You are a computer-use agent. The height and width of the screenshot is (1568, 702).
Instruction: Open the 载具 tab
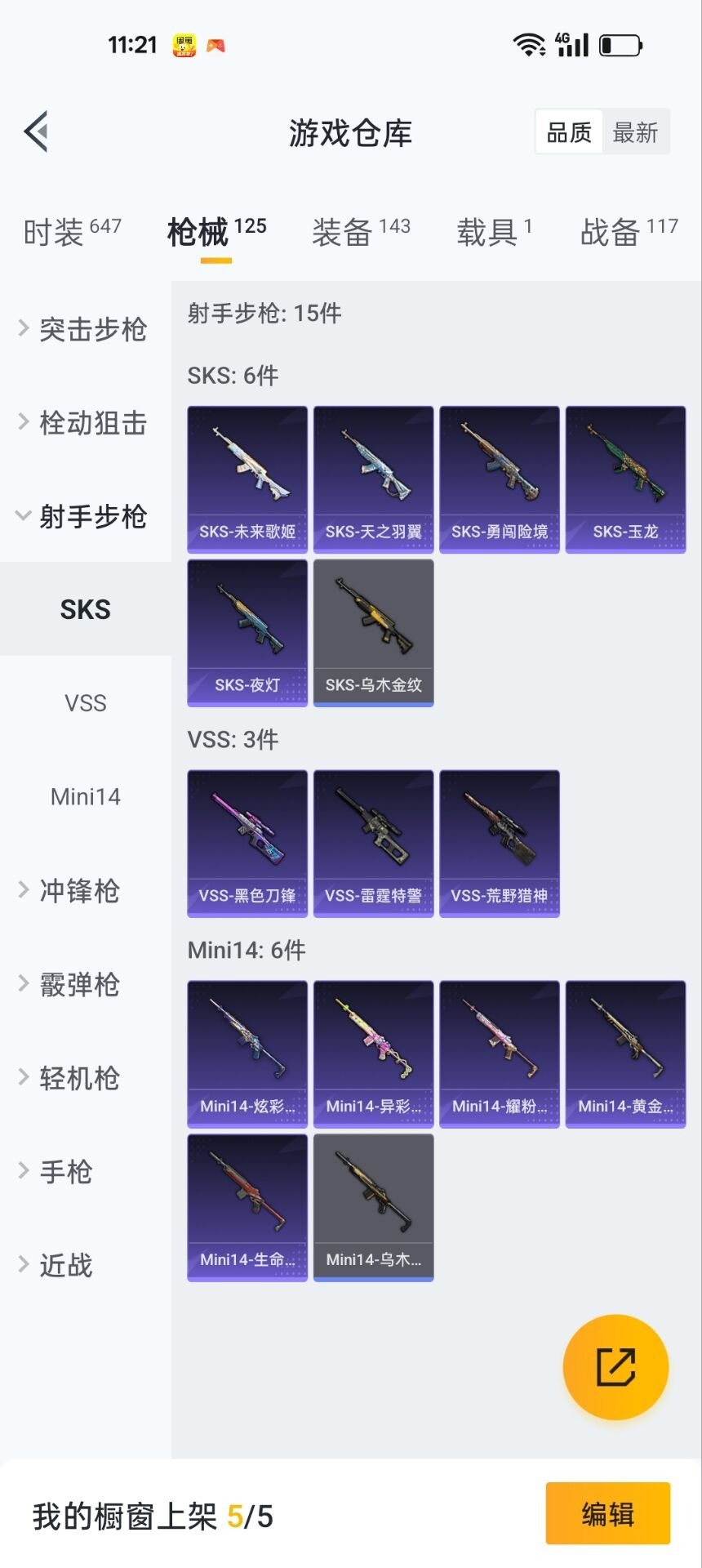[494, 232]
